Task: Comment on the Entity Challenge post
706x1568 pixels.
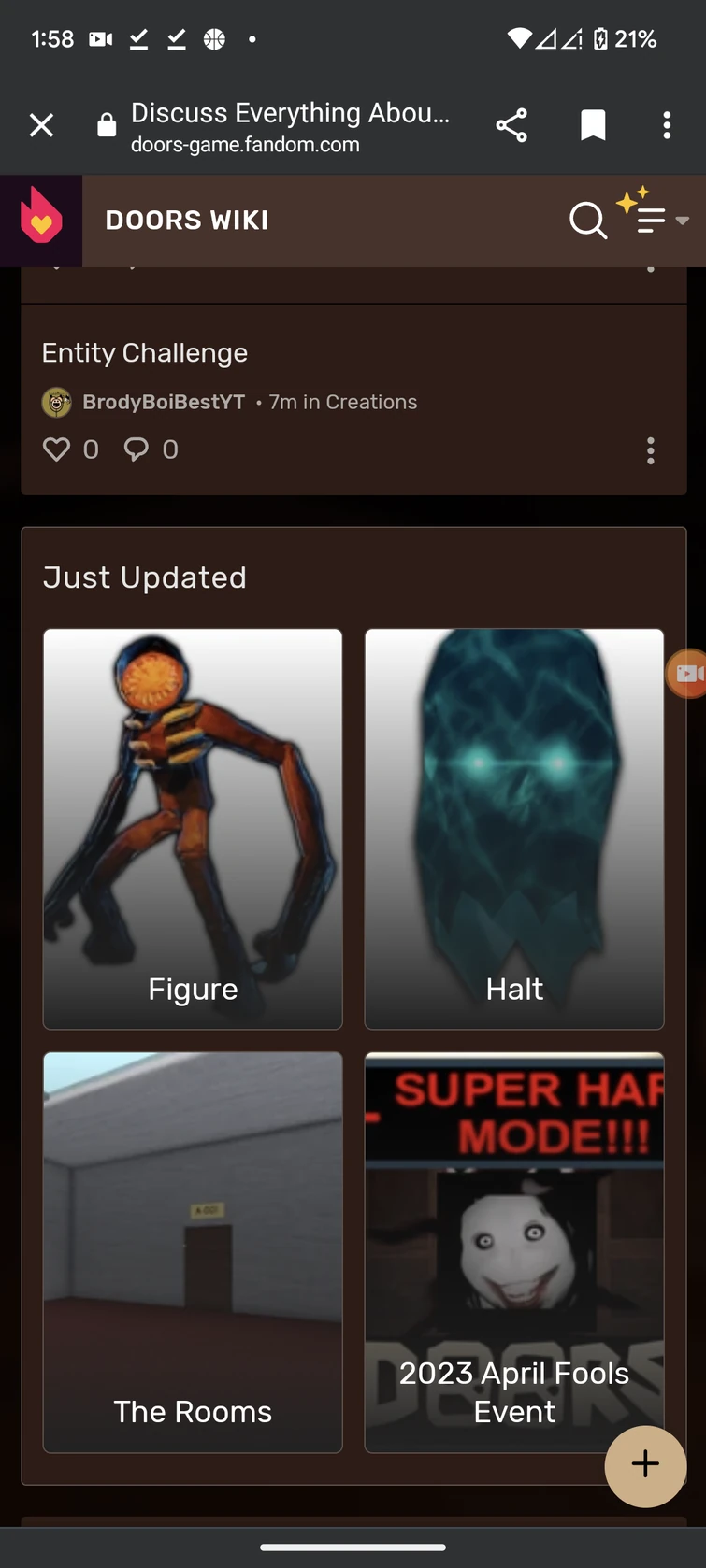Action: click(x=137, y=449)
